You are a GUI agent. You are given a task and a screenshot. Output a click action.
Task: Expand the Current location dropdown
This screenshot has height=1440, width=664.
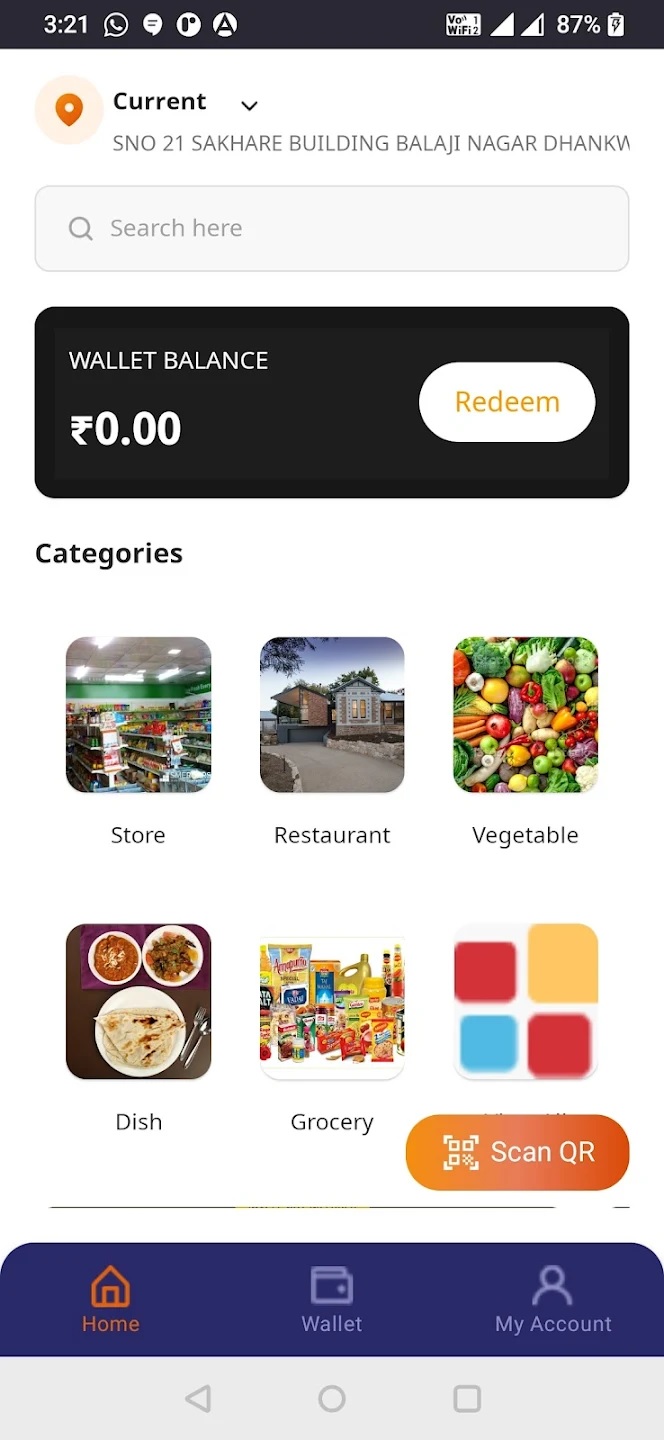(250, 105)
